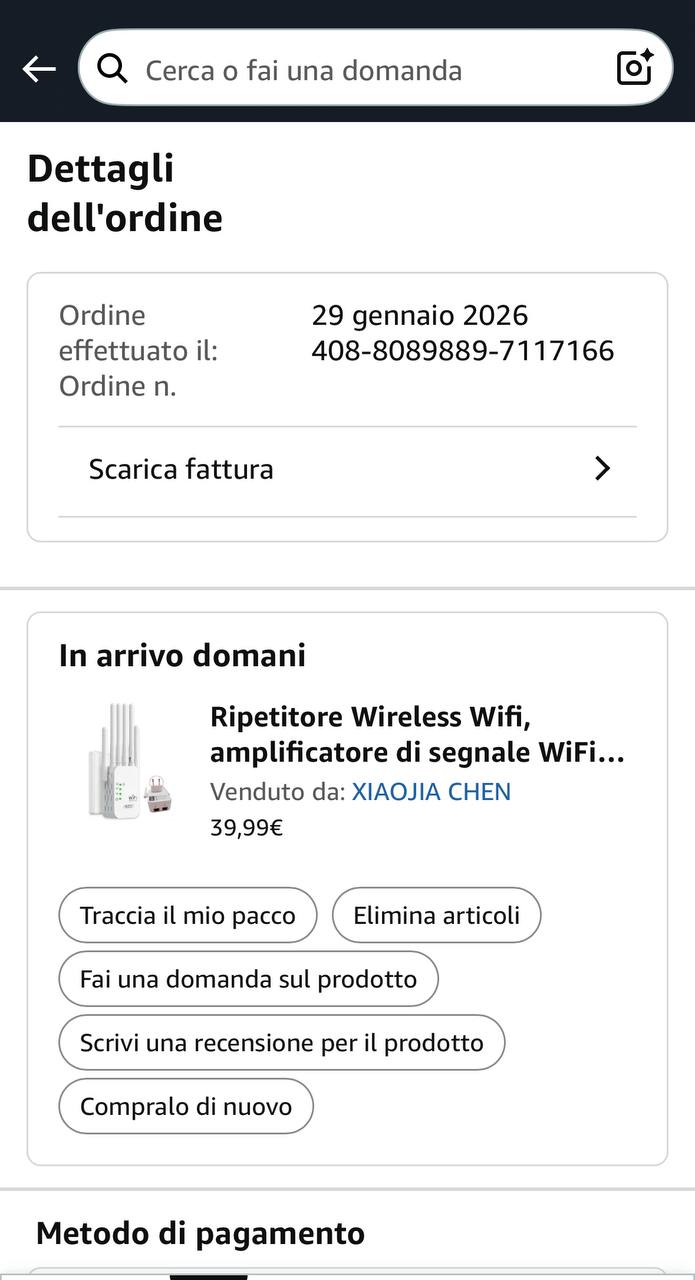Viewport: 695px width, 1280px height.
Task: Open the Scarica fattura row
Action: coord(347,469)
